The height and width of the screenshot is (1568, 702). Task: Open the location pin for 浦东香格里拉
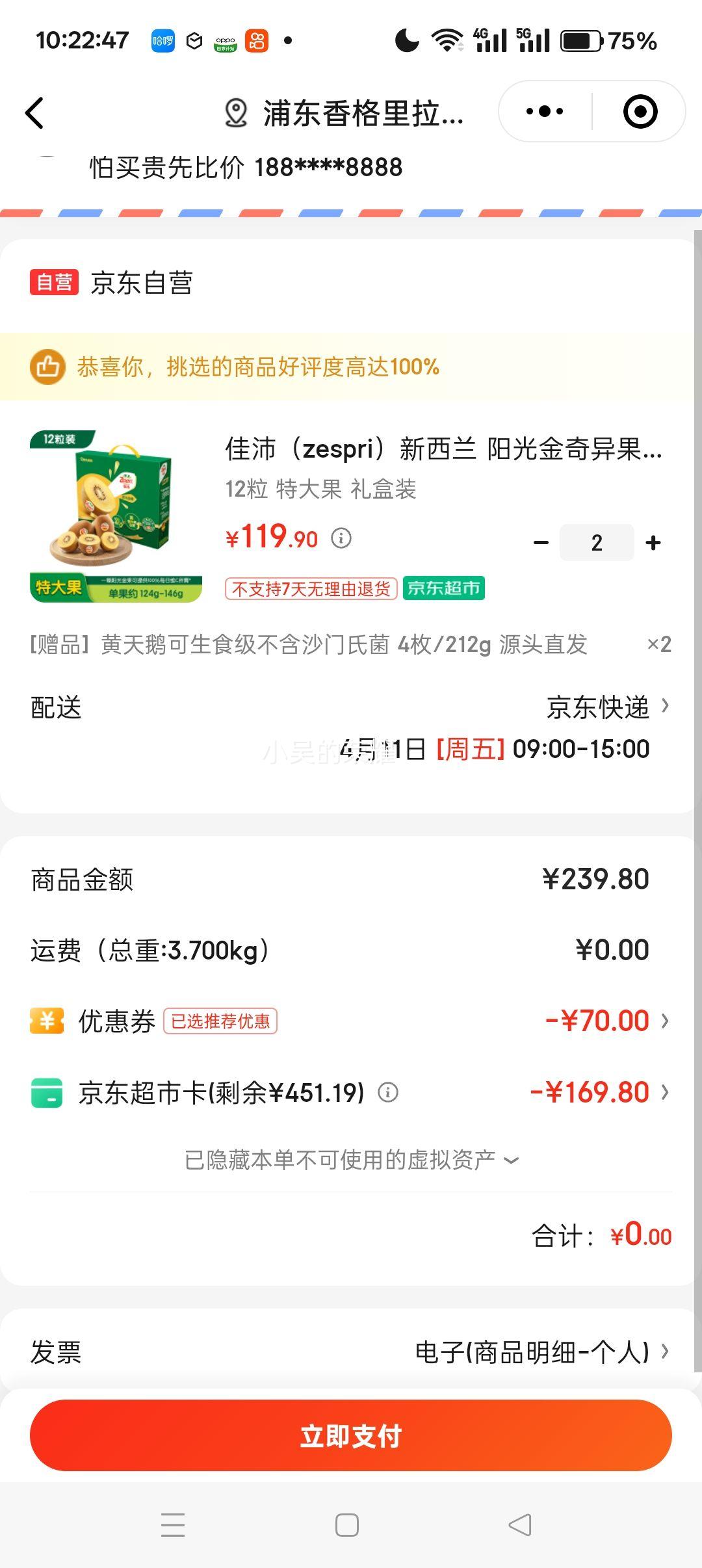(x=235, y=112)
